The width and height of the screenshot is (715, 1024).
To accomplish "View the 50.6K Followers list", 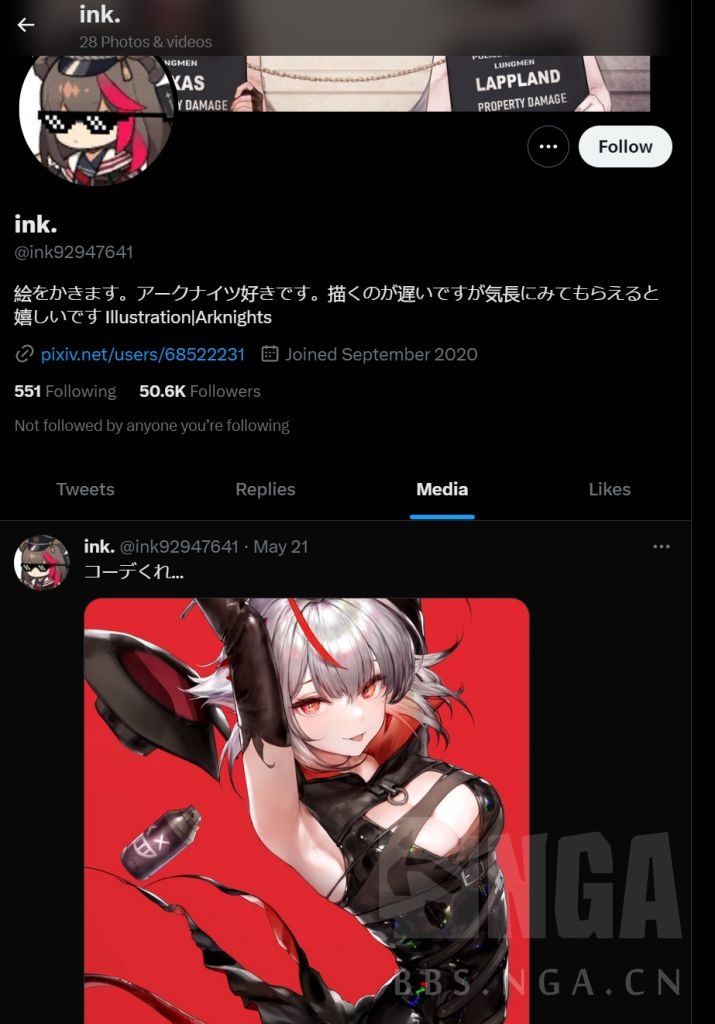I will (200, 391).
